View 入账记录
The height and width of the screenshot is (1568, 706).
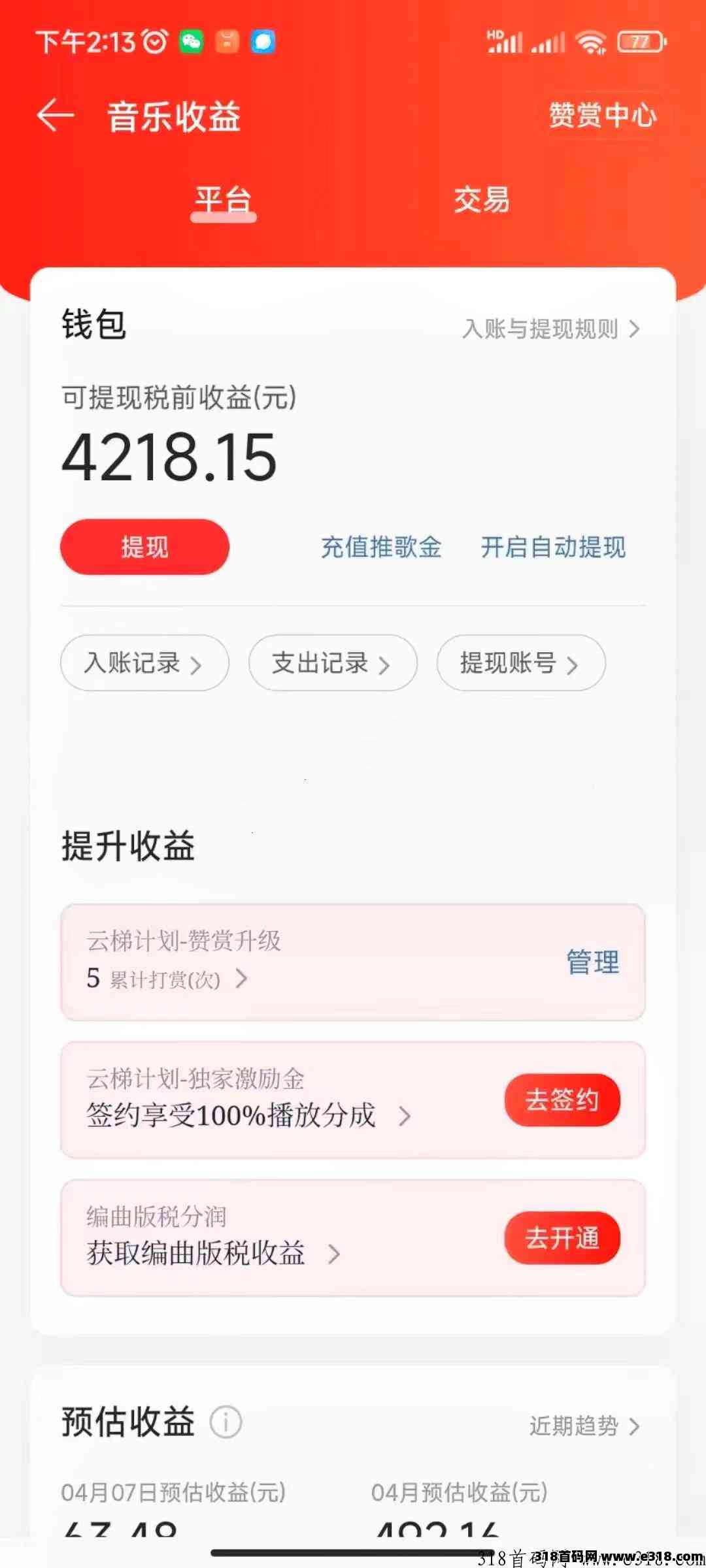(144, 663)
